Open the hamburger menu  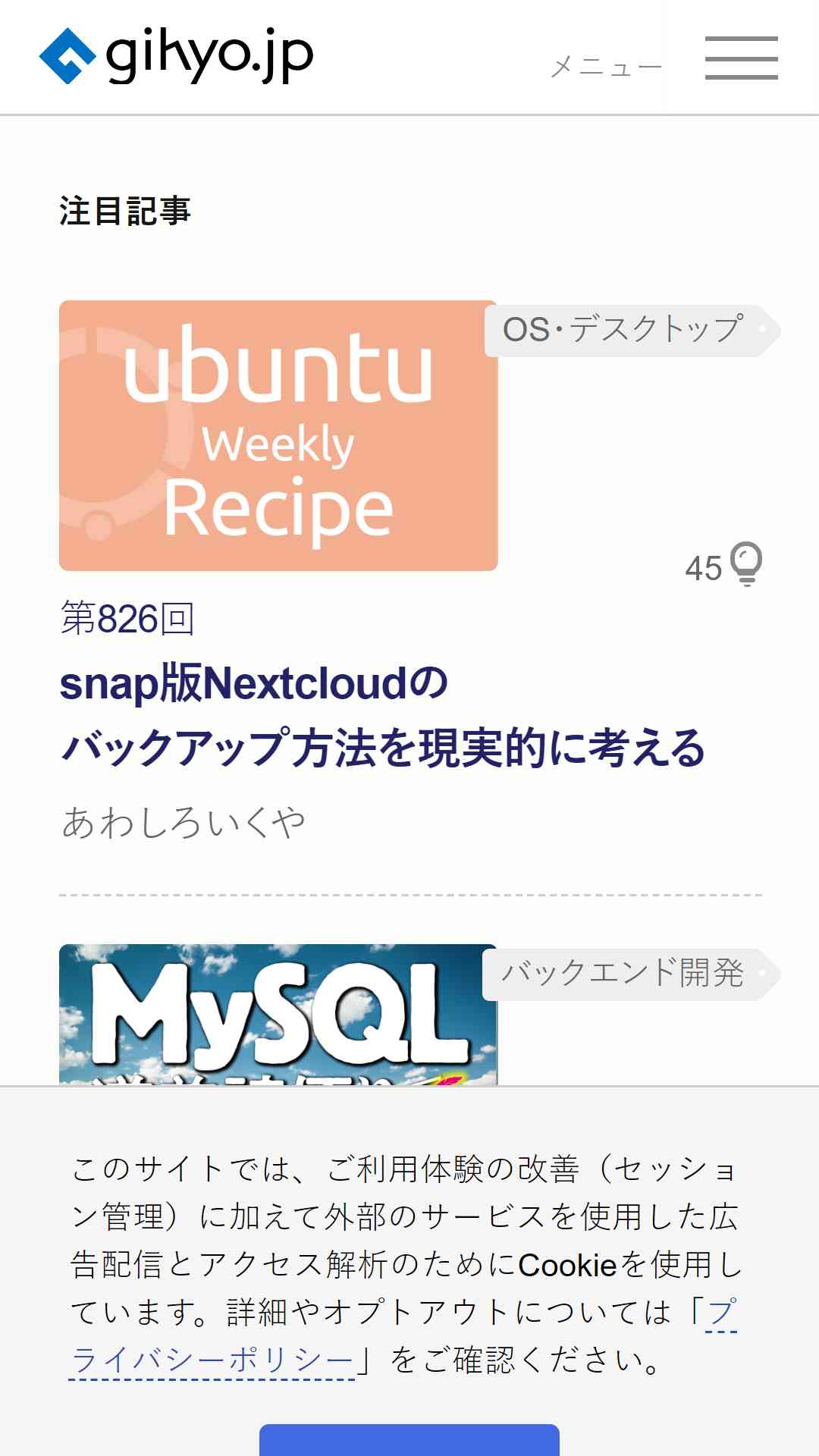(740, 58)
